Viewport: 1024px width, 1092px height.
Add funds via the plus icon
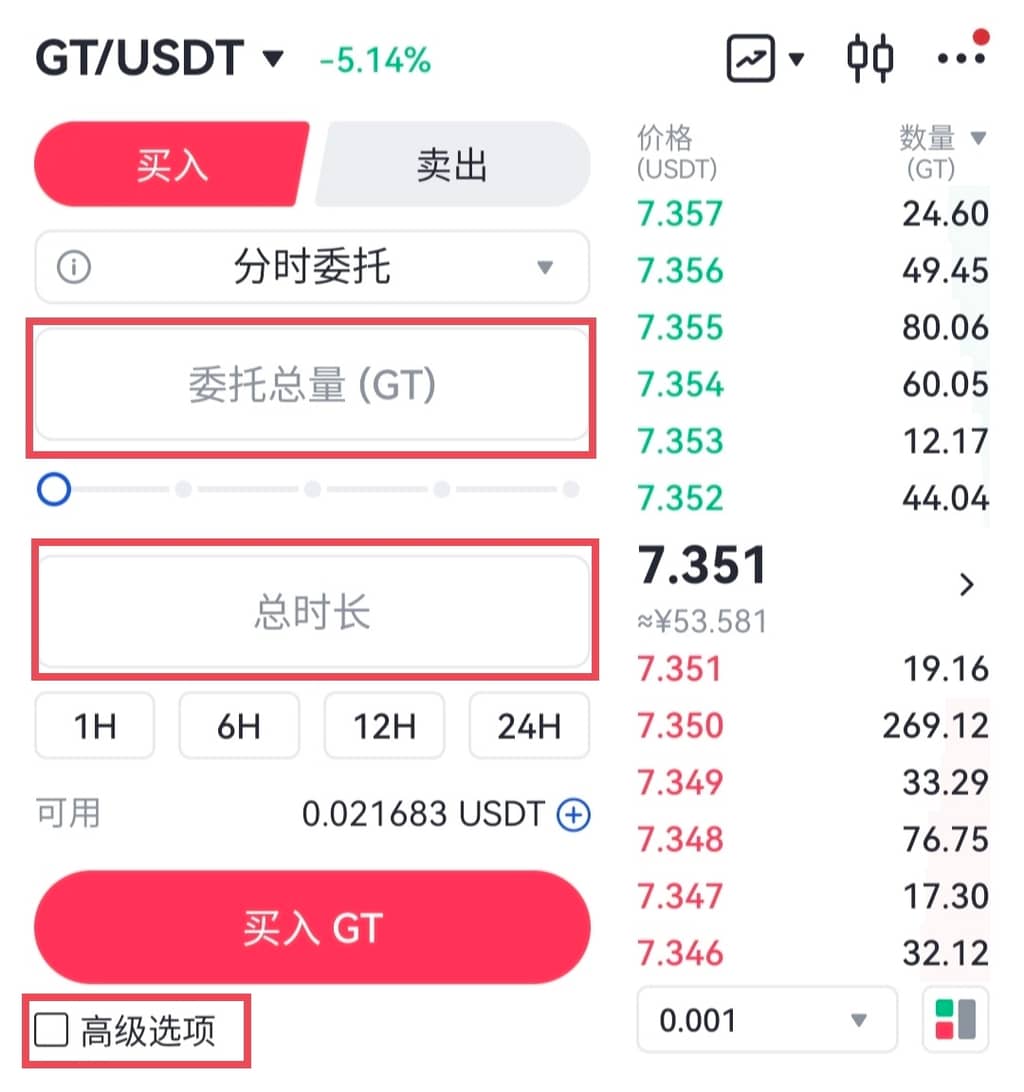(573, 815)
